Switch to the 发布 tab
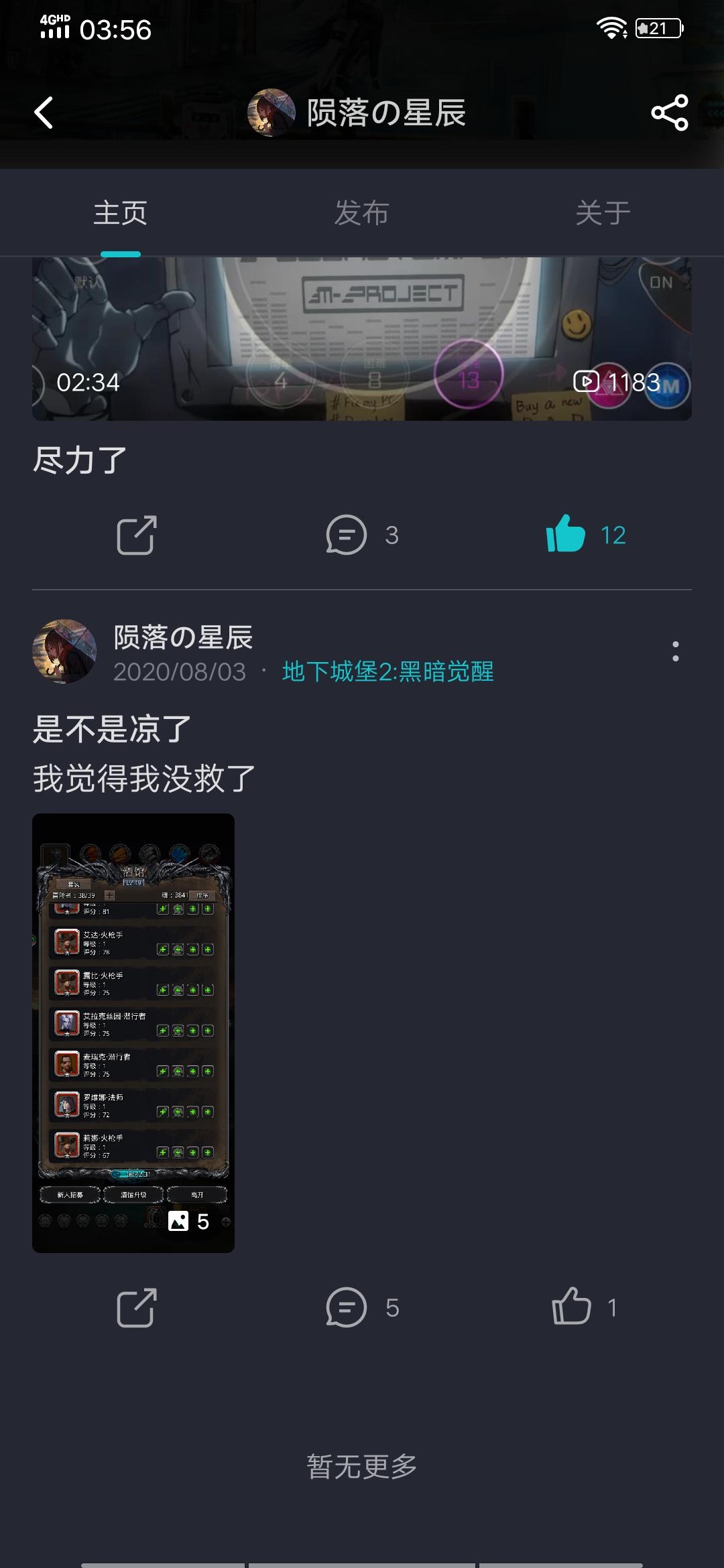The width and height of the screenshot is (724, 1568). 362,213
